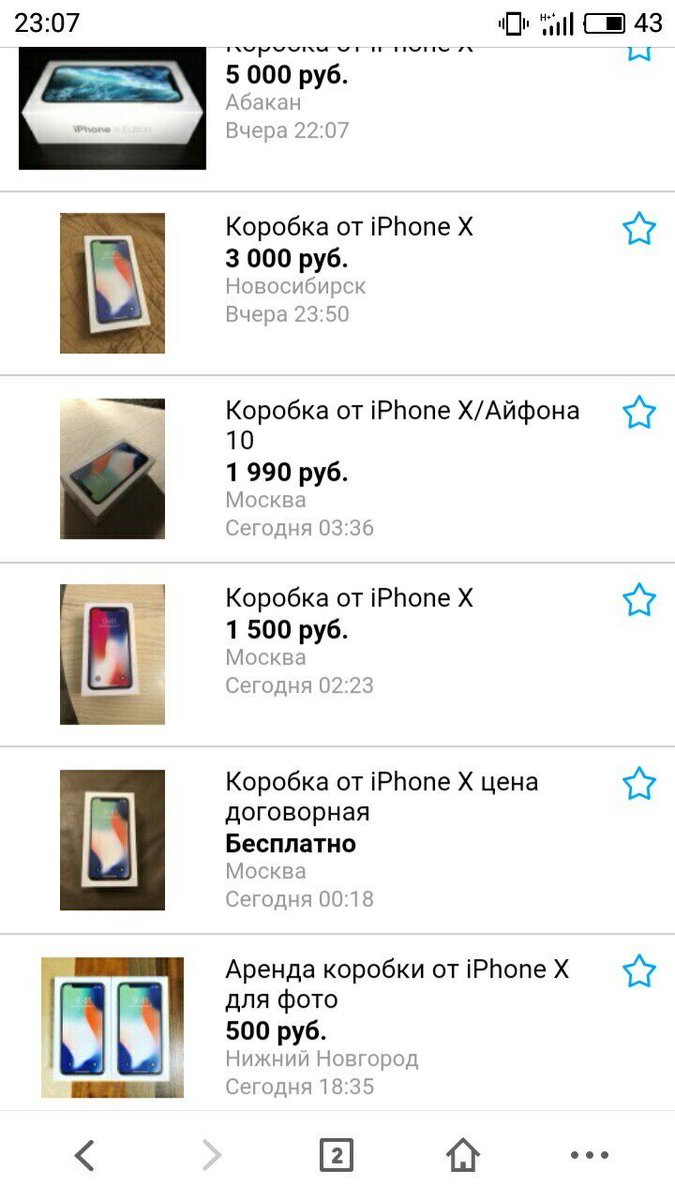Open the browser overflow menu

[x=589, y=1156]
